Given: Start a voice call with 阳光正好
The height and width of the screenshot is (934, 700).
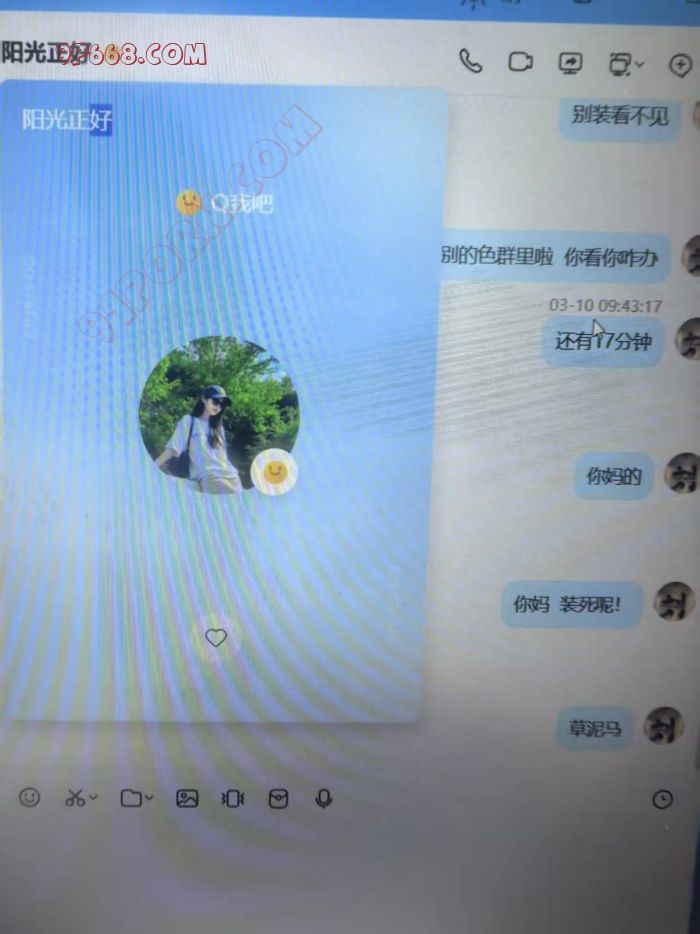Looking at the screenshot, I should click(x=470, y=62).
